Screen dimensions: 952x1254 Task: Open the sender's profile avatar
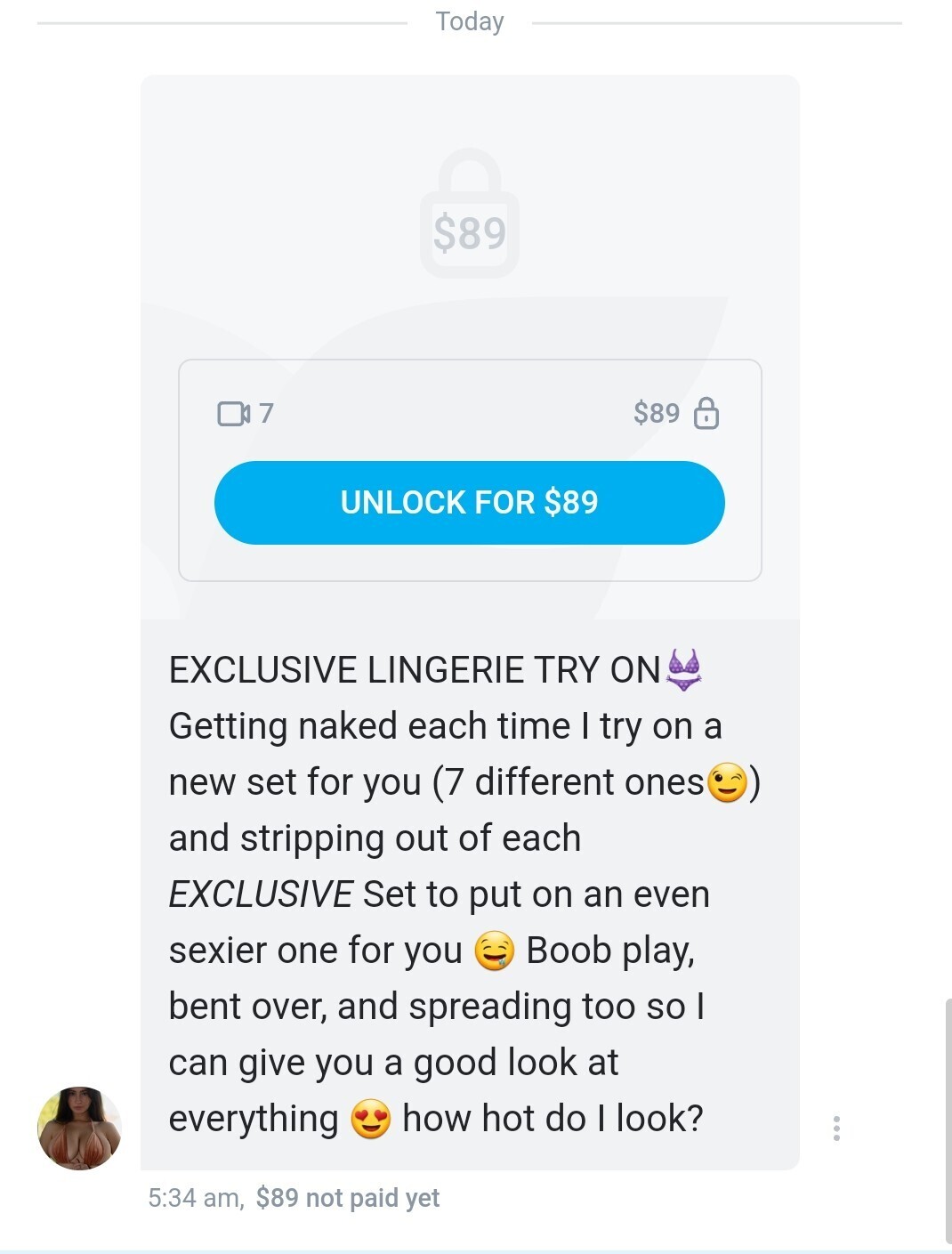(79, 1128)
